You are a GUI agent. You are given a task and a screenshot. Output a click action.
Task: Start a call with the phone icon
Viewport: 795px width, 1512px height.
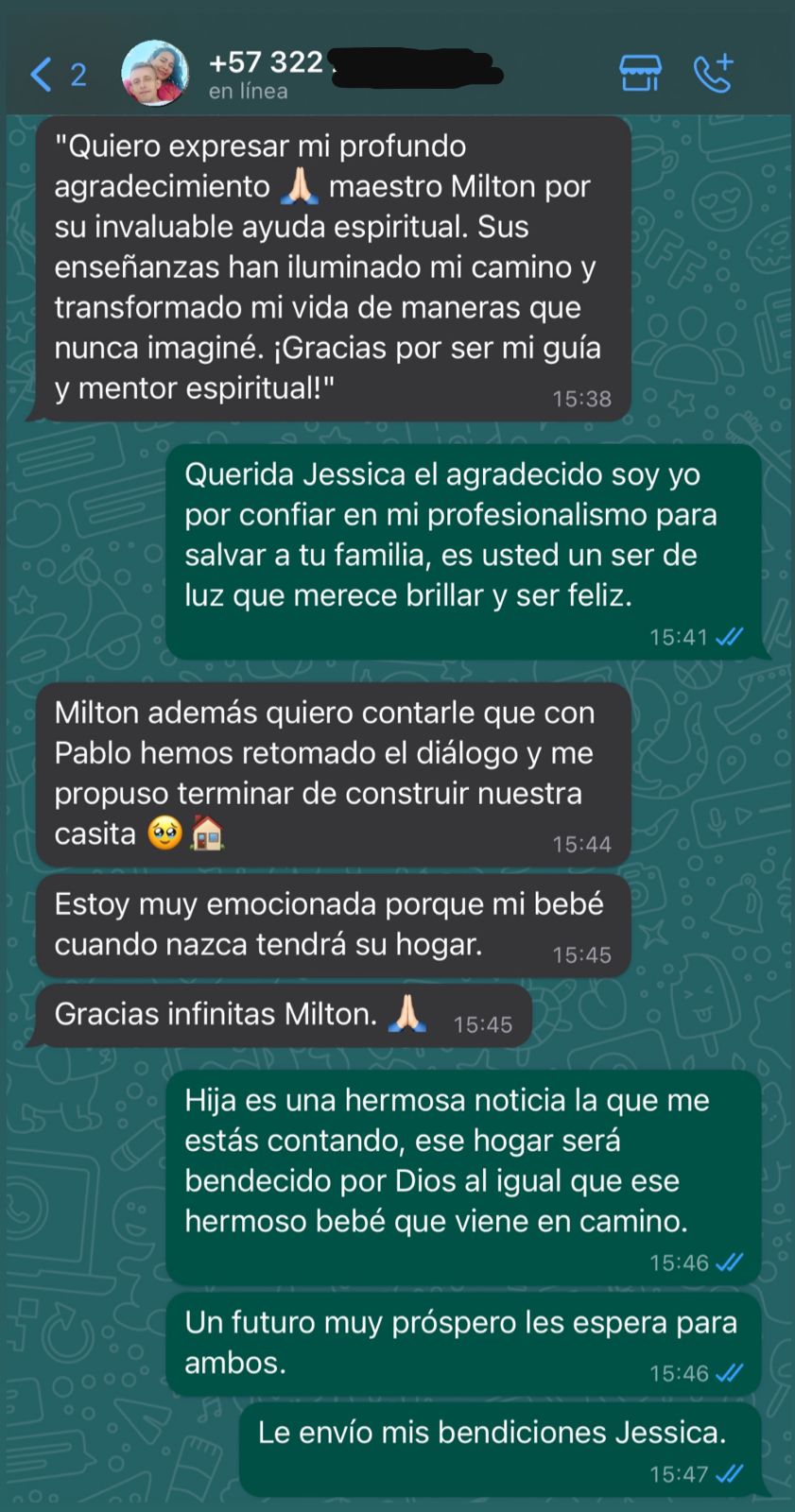pos(714,73)
